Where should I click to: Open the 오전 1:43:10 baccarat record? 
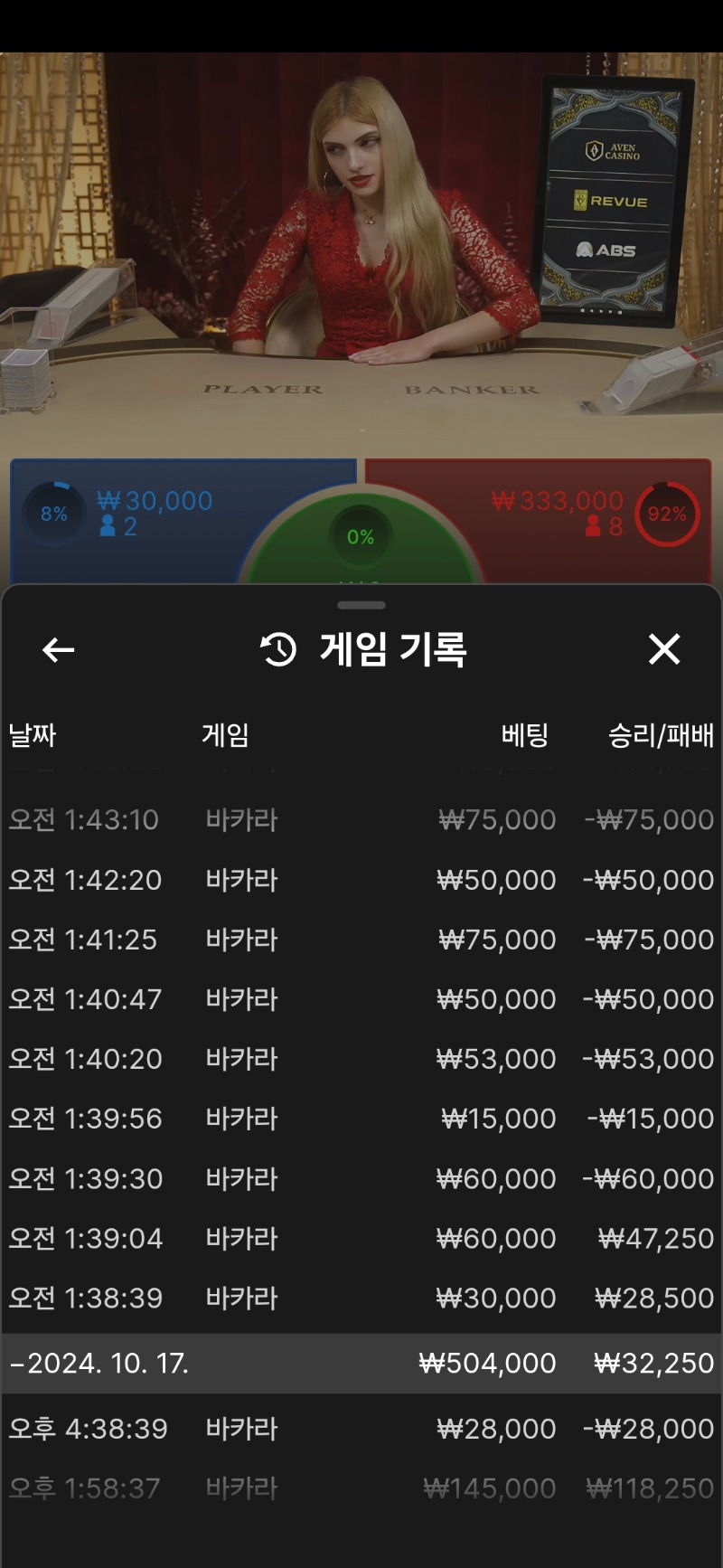click(361, 820)
